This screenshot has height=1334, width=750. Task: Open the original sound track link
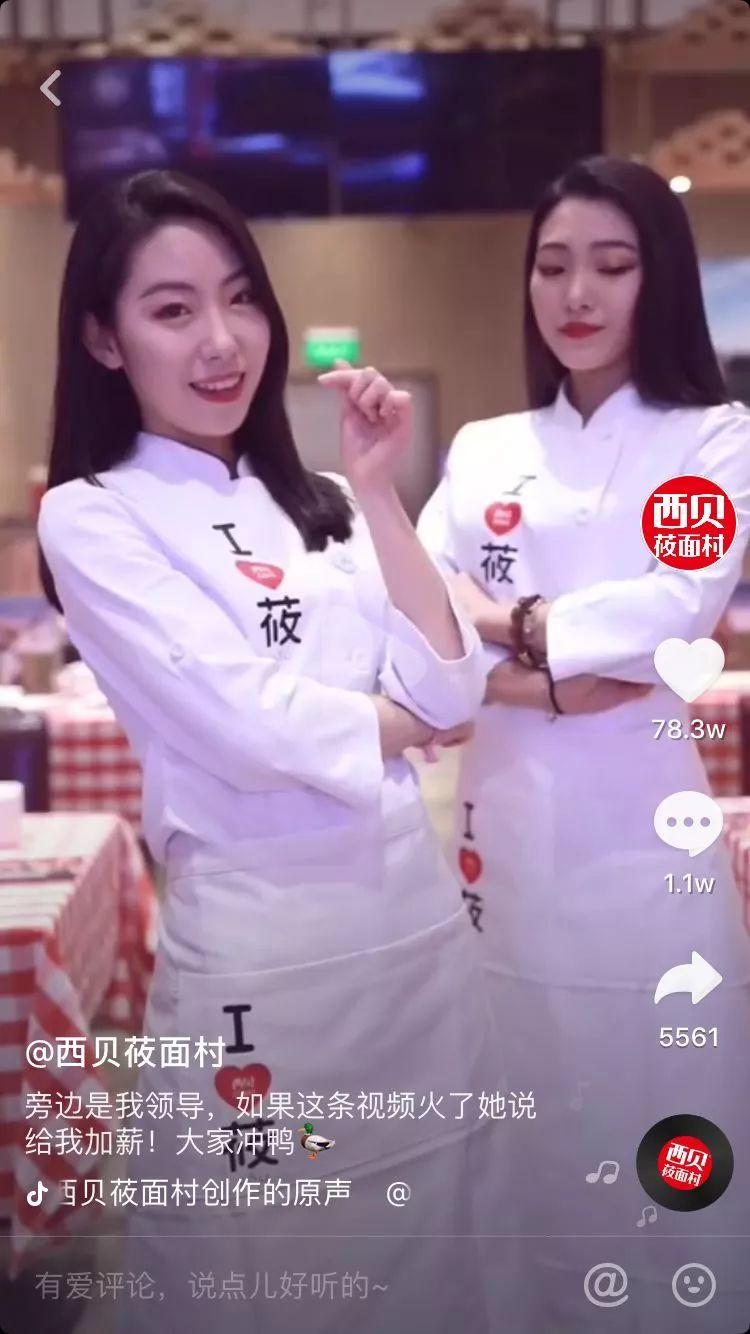click(205, 1192)
